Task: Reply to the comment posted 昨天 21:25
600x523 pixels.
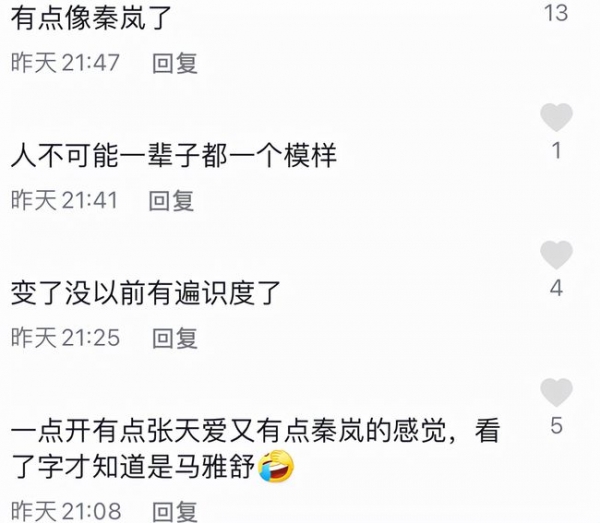Action: coord(174,338)
